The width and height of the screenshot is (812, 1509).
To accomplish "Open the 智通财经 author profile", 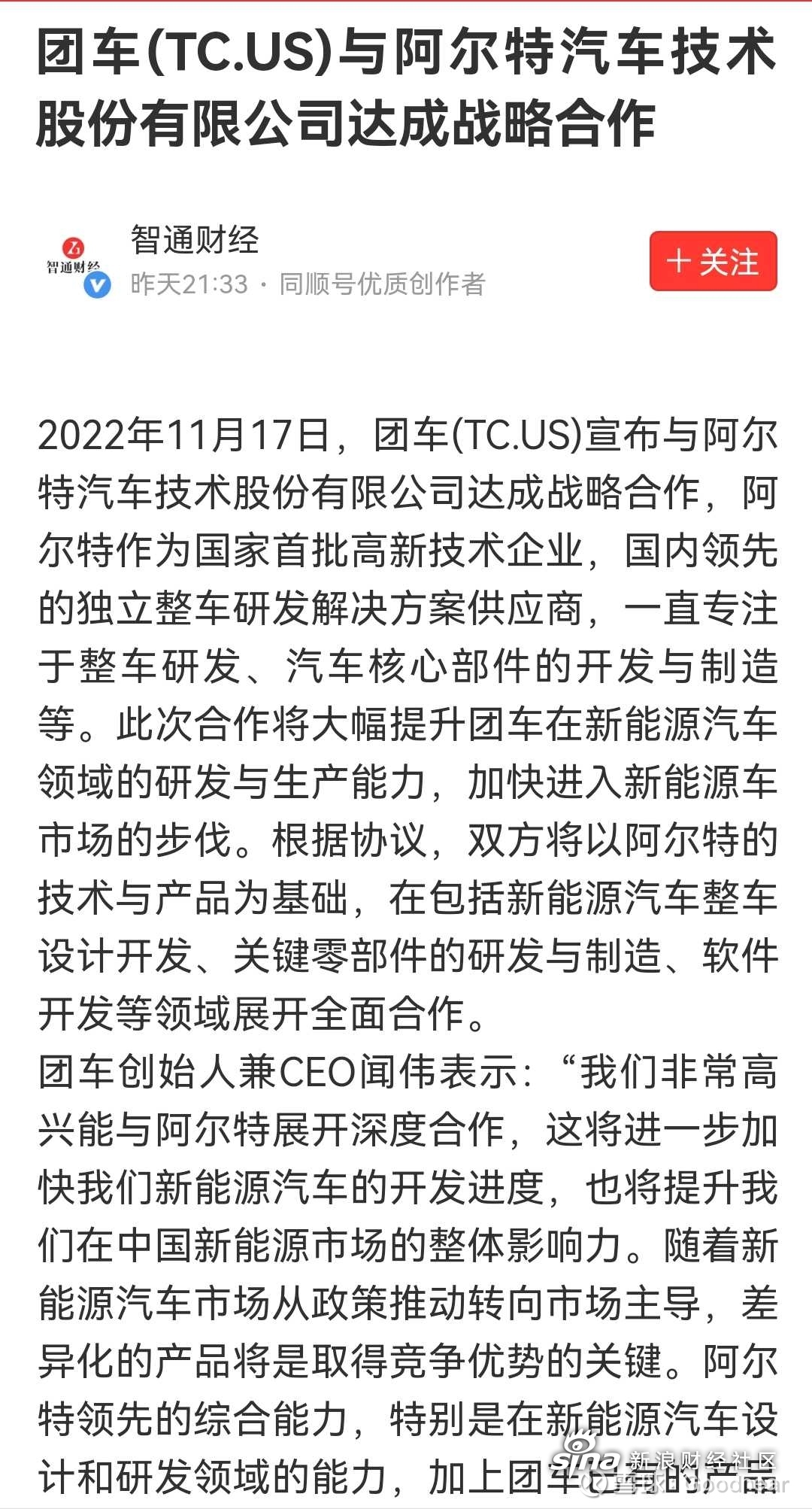I will point(194,240).
